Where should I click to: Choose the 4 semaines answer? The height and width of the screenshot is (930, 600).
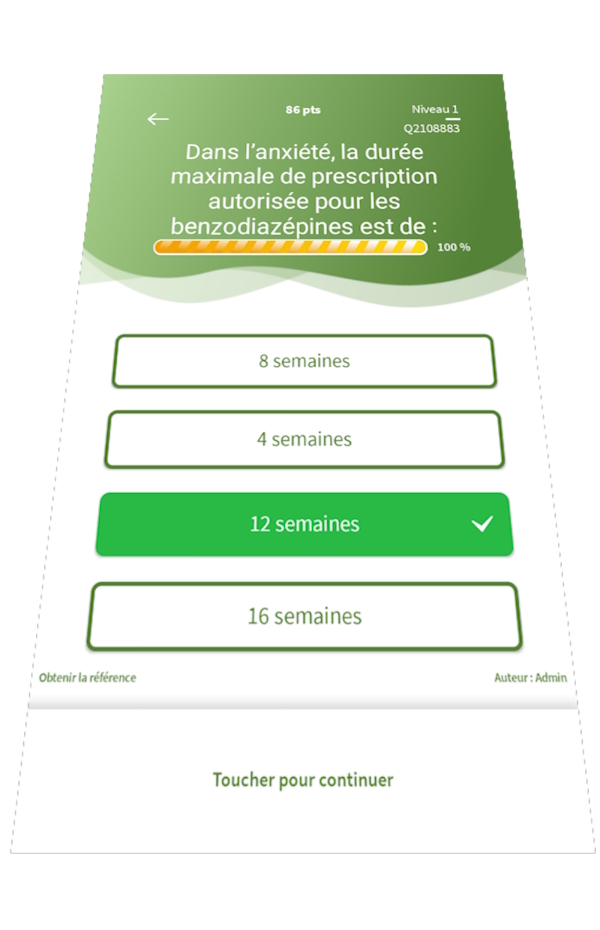[x=304, y=439]
